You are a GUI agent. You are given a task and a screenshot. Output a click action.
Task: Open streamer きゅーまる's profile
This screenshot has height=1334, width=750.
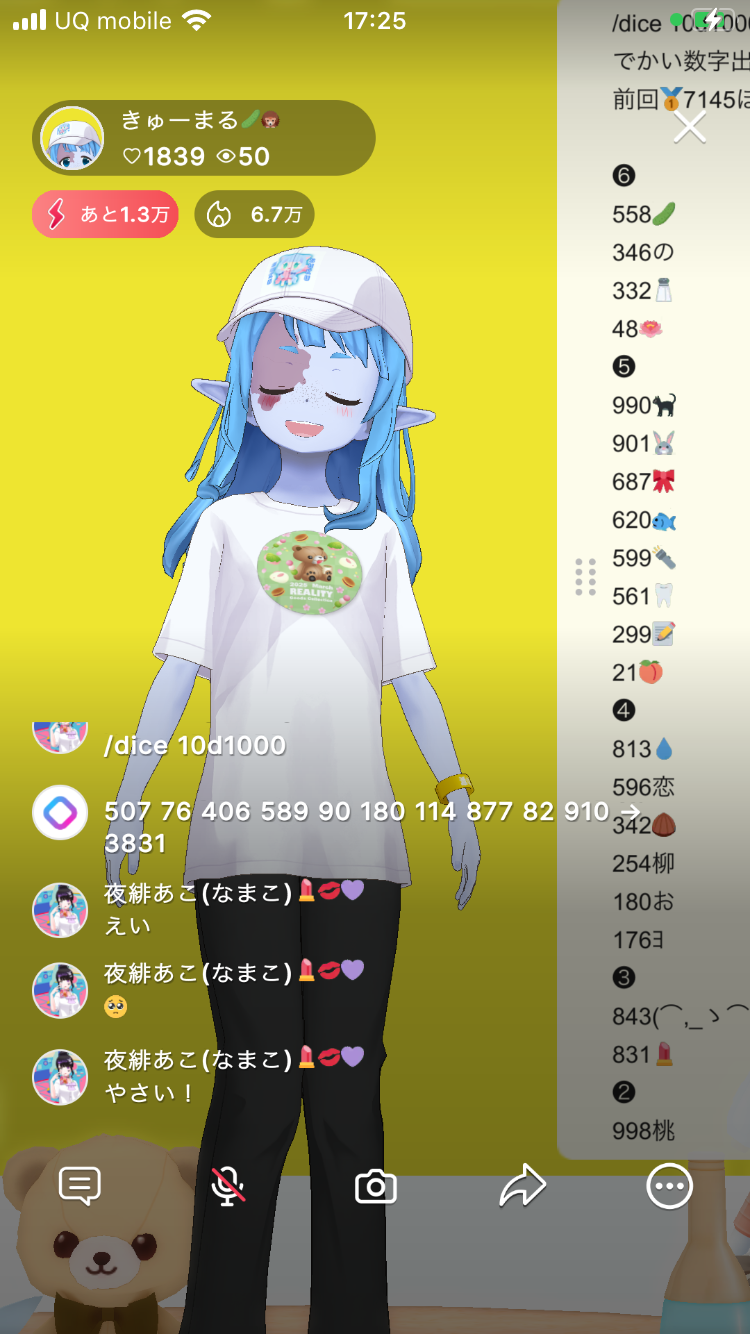[72, 138]
